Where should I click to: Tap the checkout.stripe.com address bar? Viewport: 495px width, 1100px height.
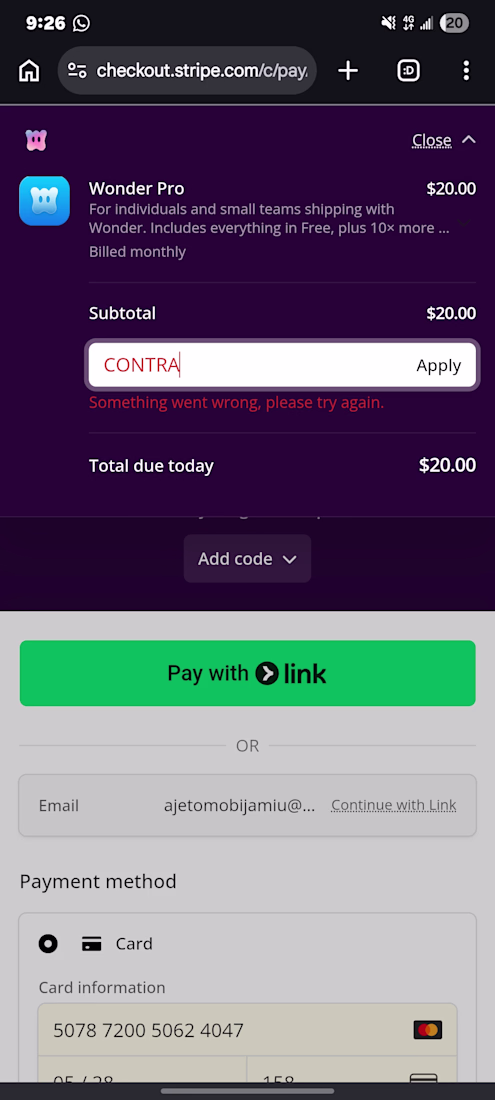coord(187,70)
